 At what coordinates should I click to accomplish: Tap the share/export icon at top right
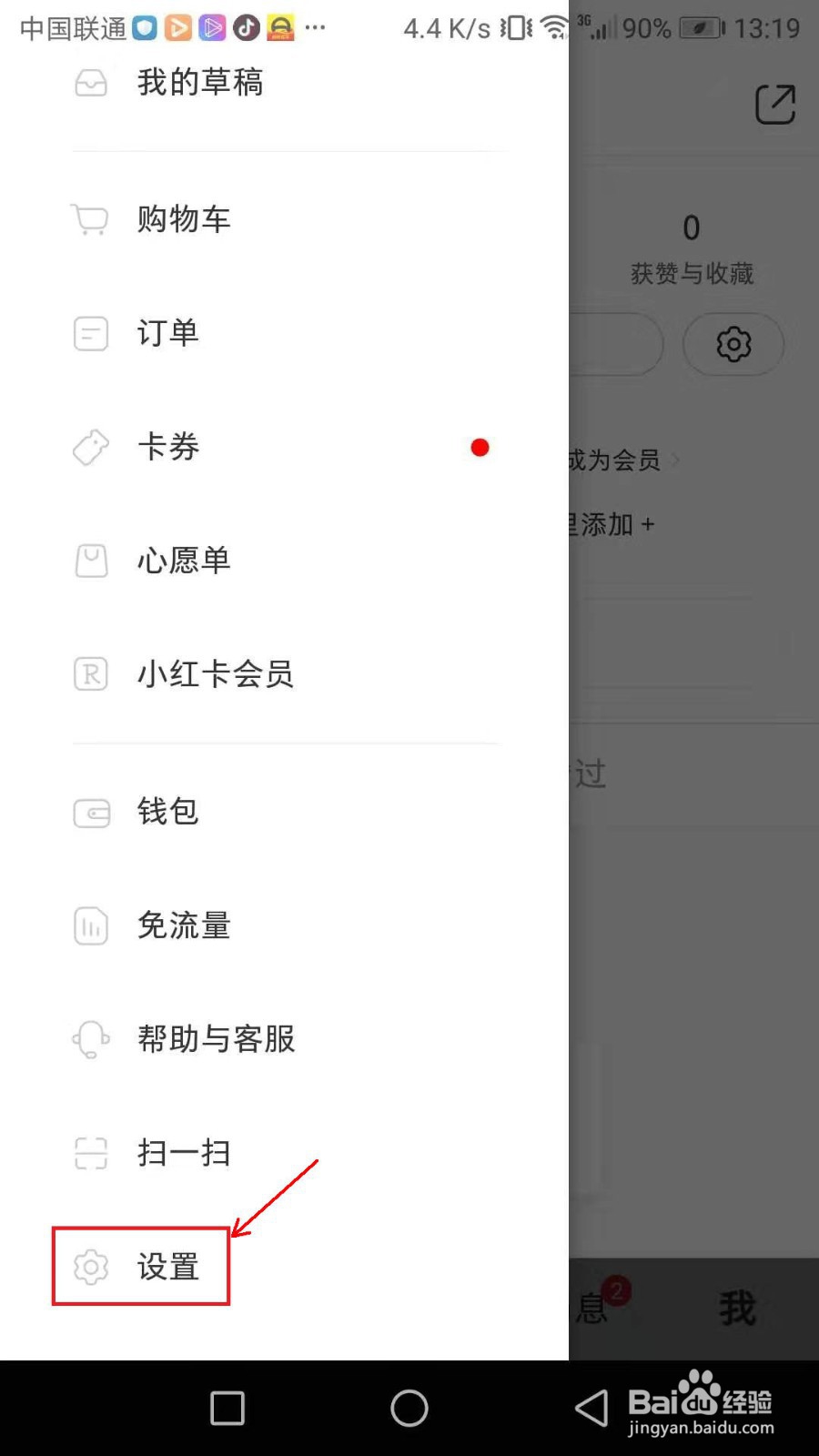pos(775,104)
